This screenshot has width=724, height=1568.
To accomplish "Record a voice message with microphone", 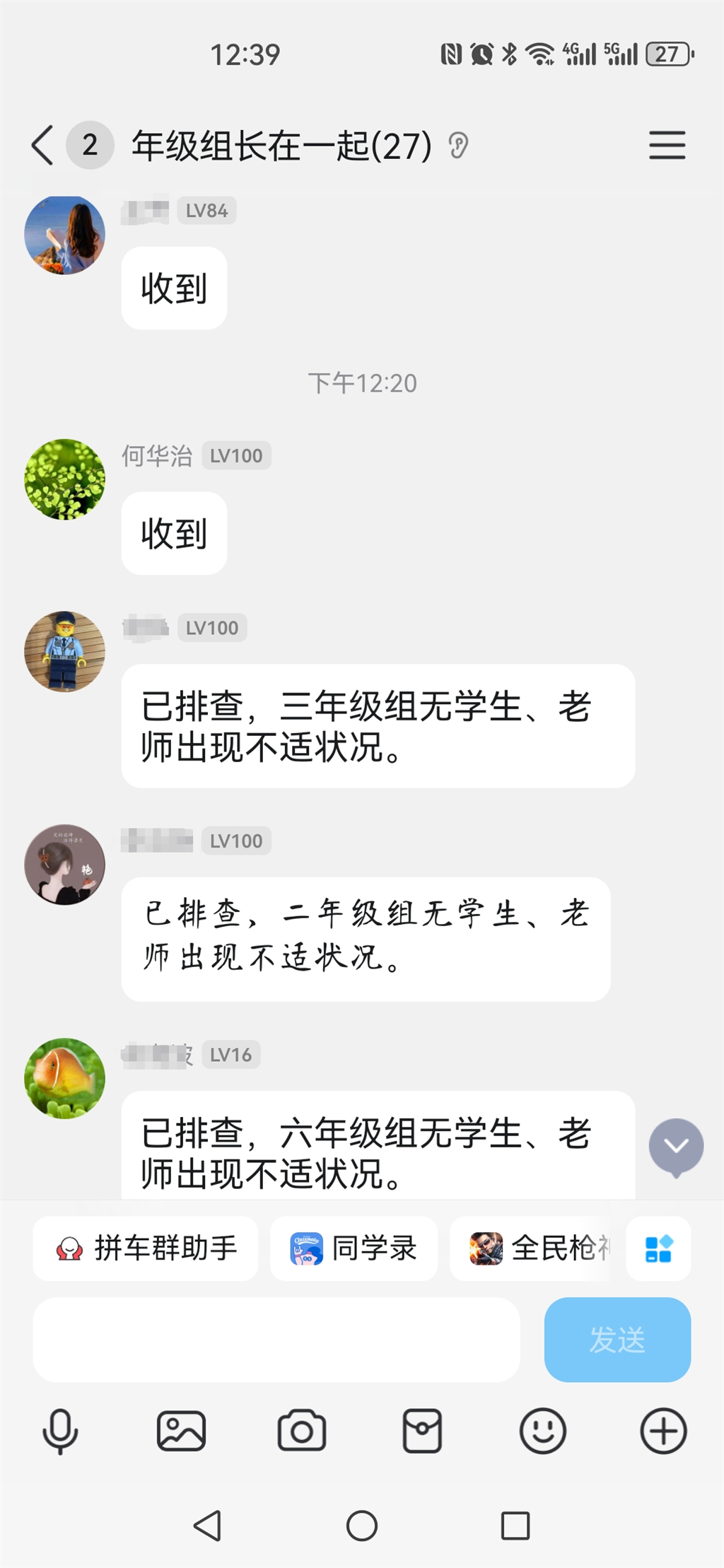I will pyautogui.click(x=60, y=1431).
